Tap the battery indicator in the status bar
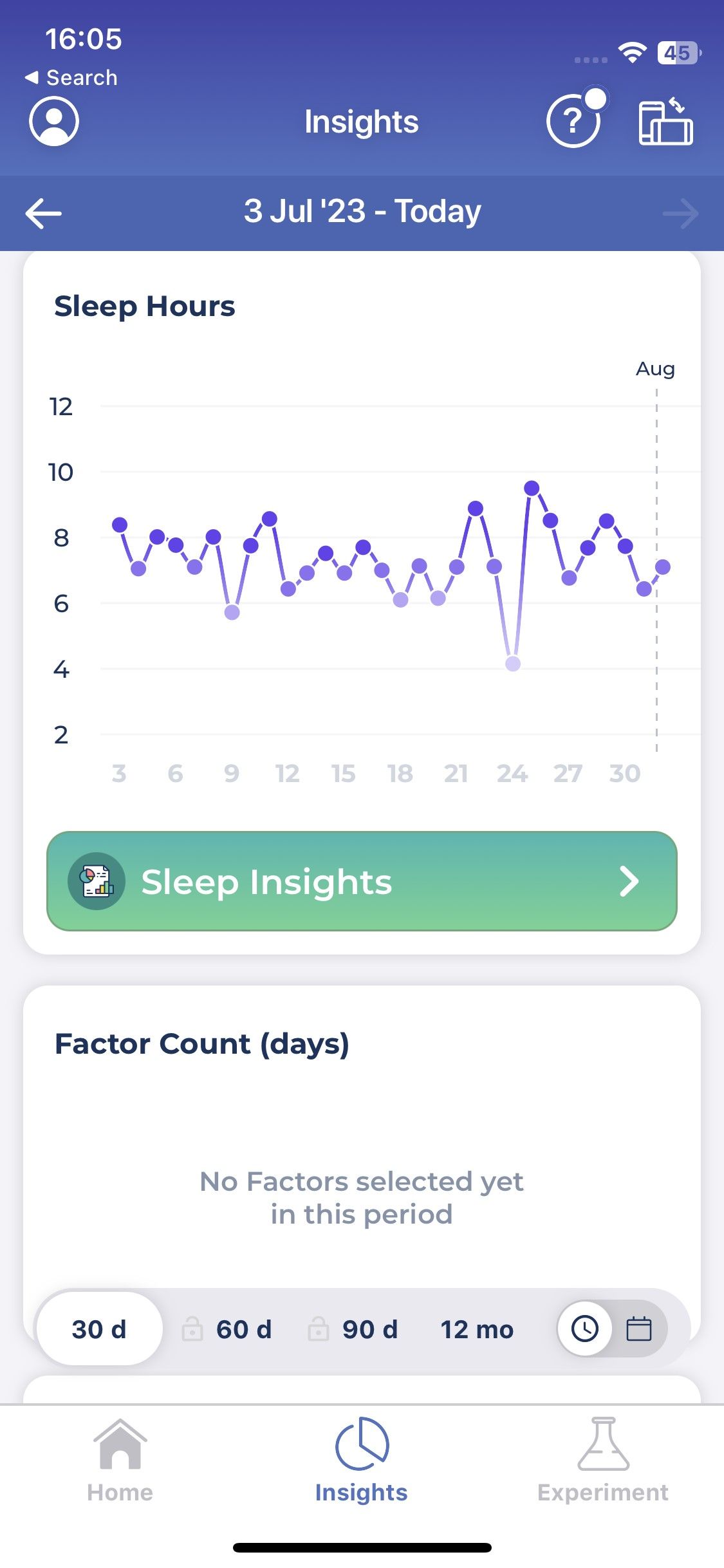724x1568 pixels. click(678, 53)
